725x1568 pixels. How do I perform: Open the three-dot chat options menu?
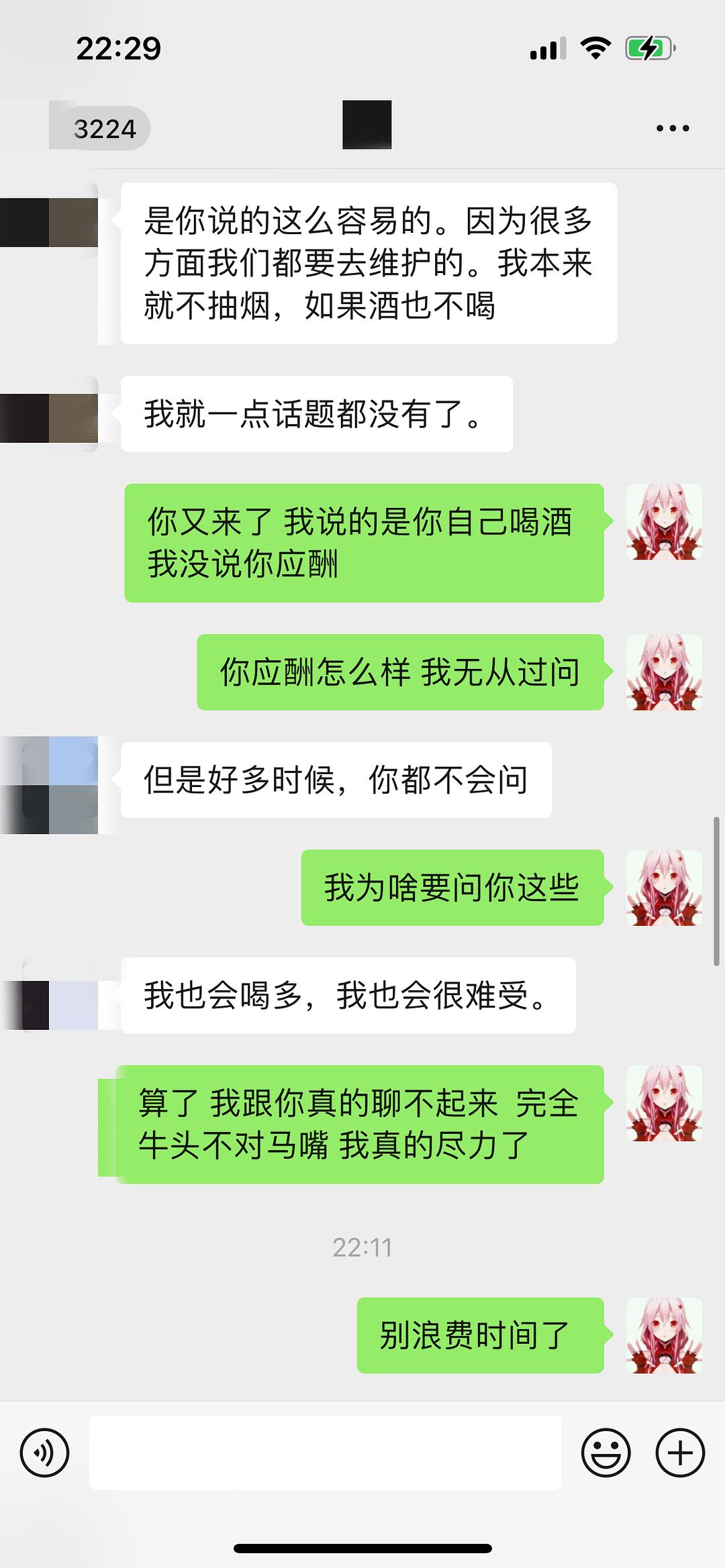(673, 128)
